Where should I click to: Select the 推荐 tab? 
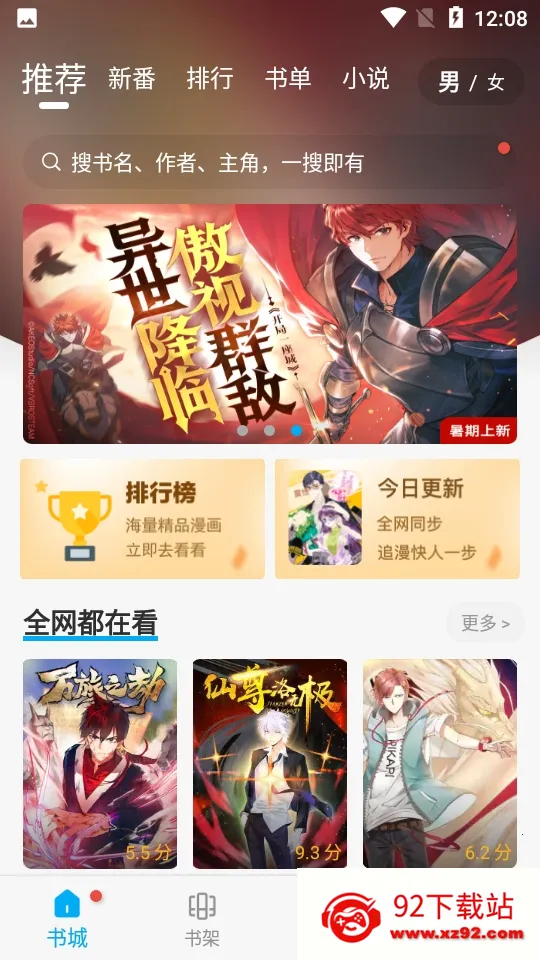54,80
